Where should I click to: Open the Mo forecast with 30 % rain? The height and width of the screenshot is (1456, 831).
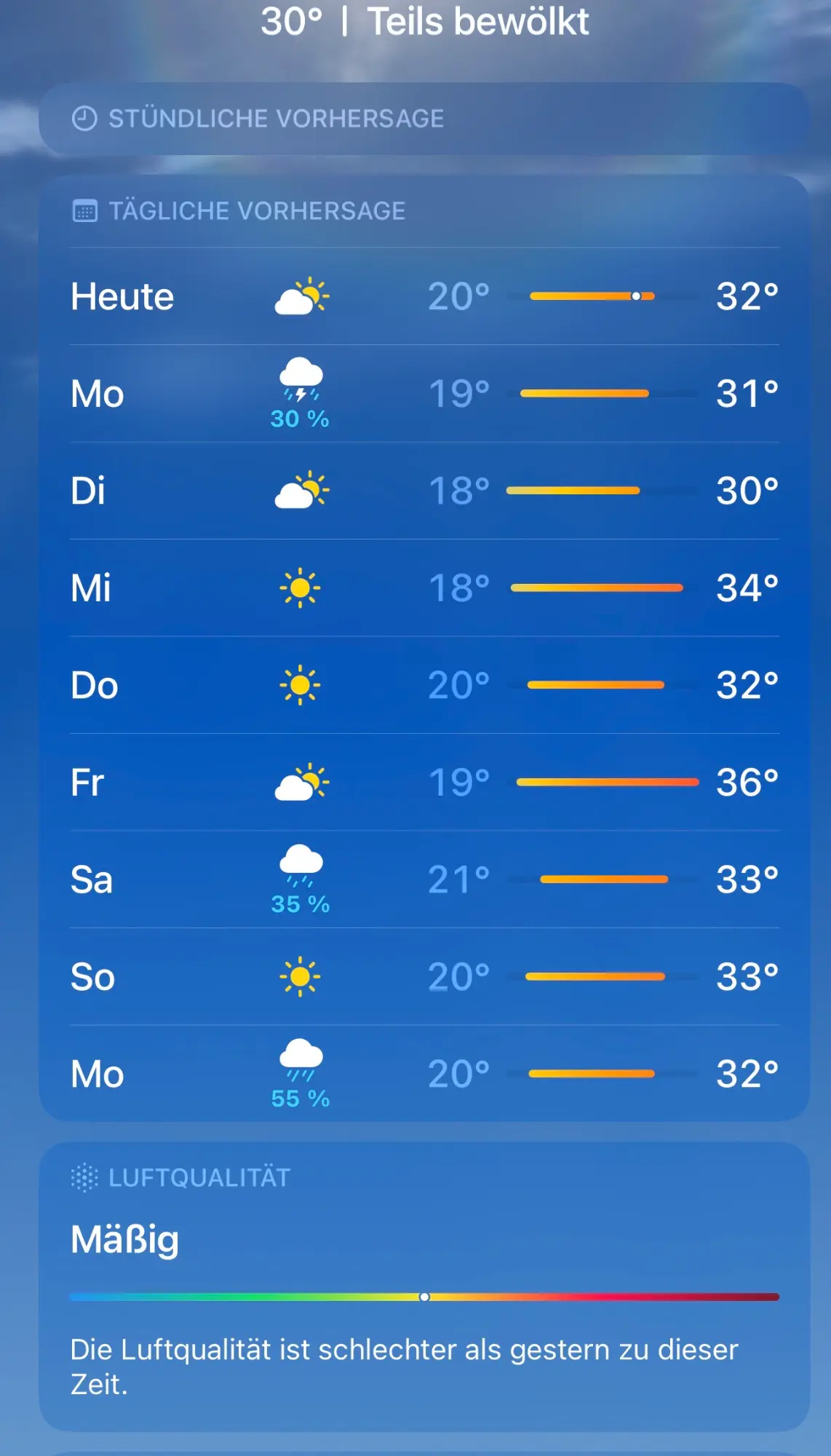pyautogui.click(x=424, y=394)
